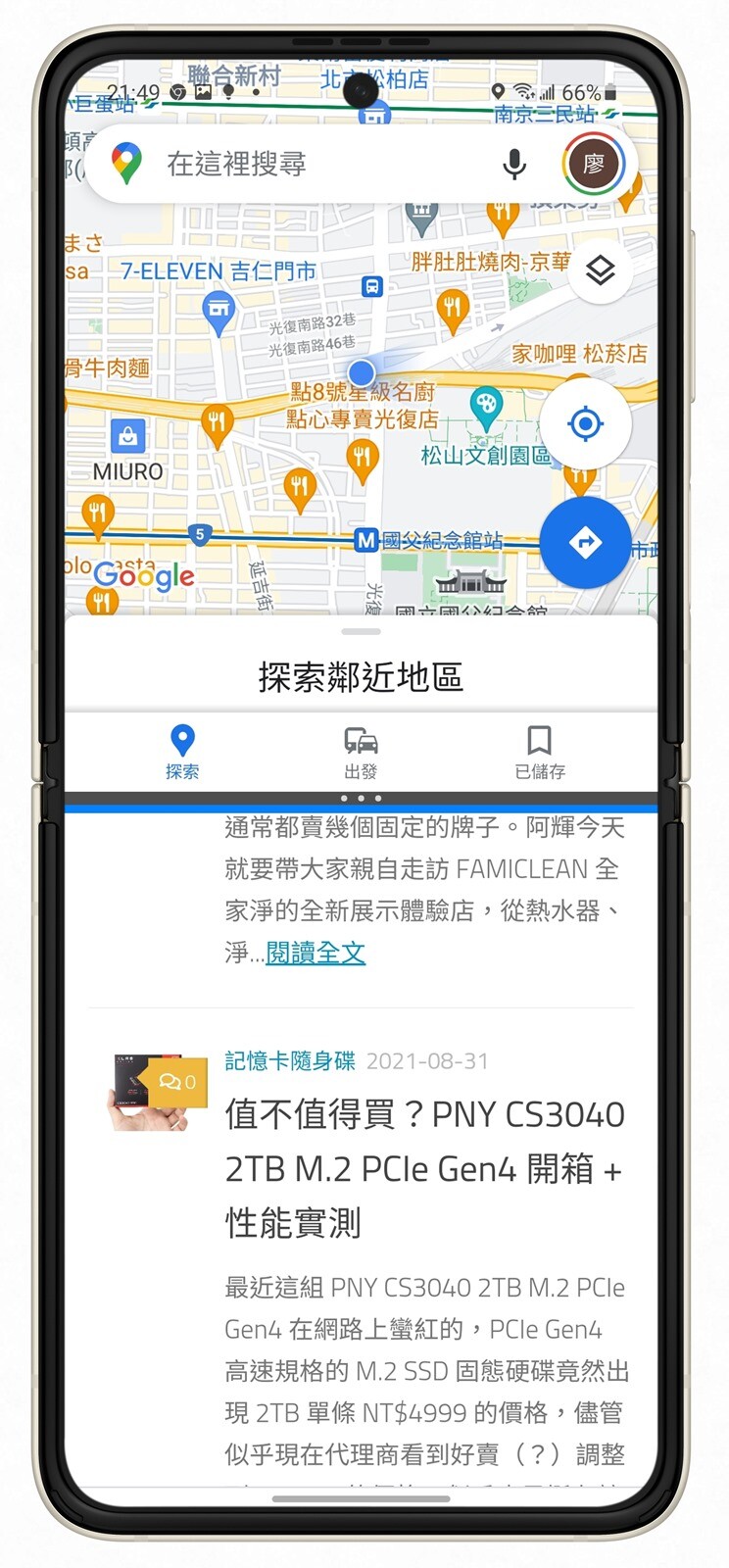This screenshot has width=729, height=1568.
Task: Tap the 7-ELEVEN 吉仁門市 map pin
Action: (219, 313)
